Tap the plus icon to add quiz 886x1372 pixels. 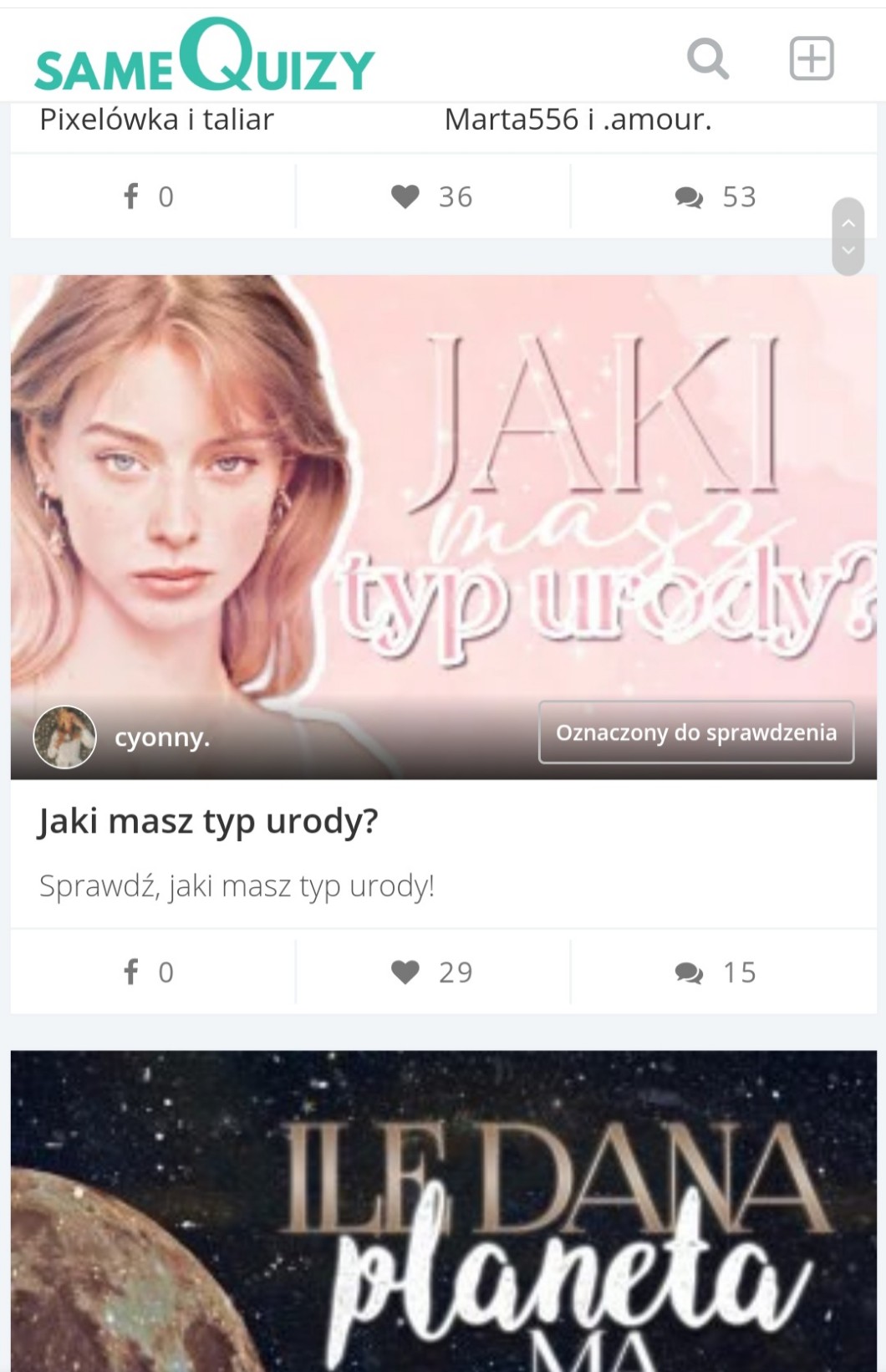click(x=812, y=59)
